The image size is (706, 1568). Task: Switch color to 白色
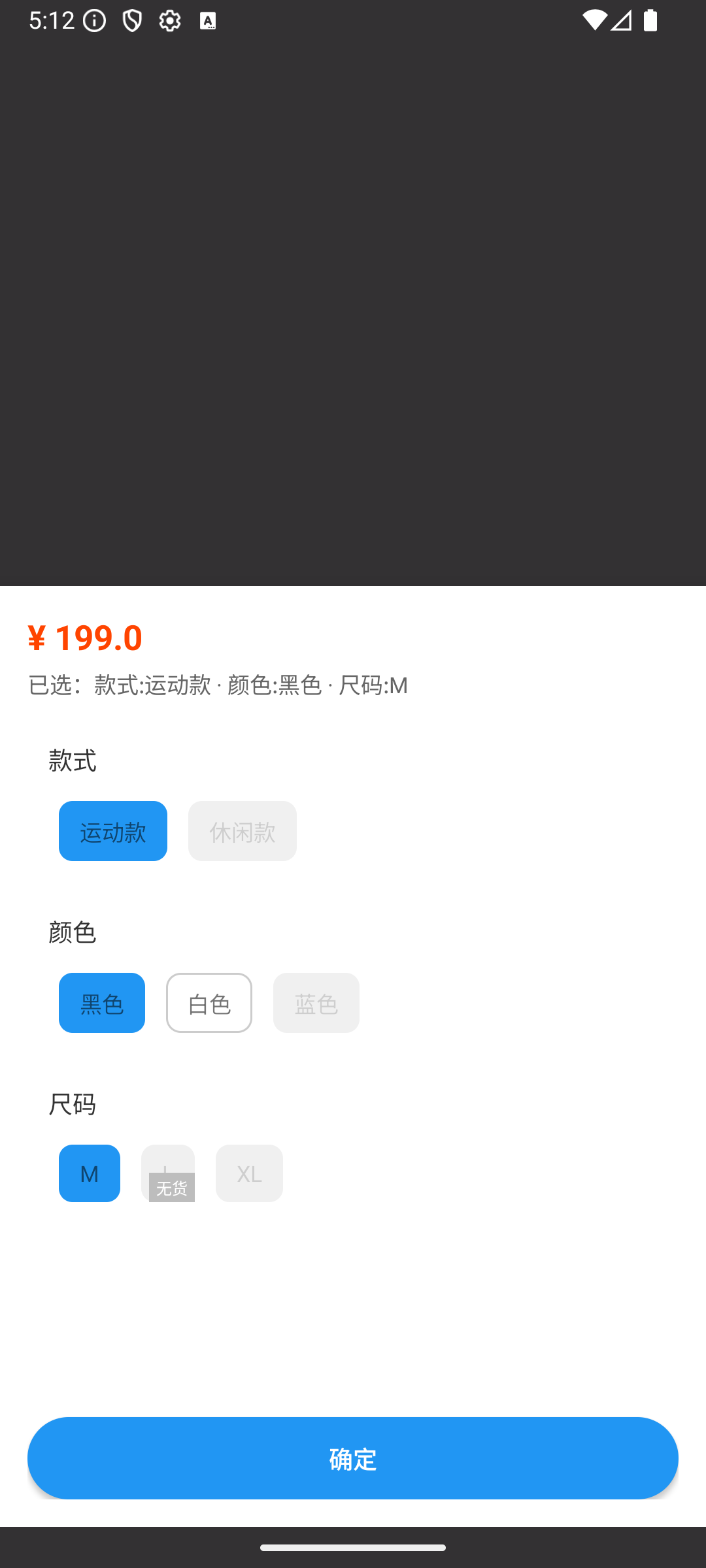(209, 1003)
